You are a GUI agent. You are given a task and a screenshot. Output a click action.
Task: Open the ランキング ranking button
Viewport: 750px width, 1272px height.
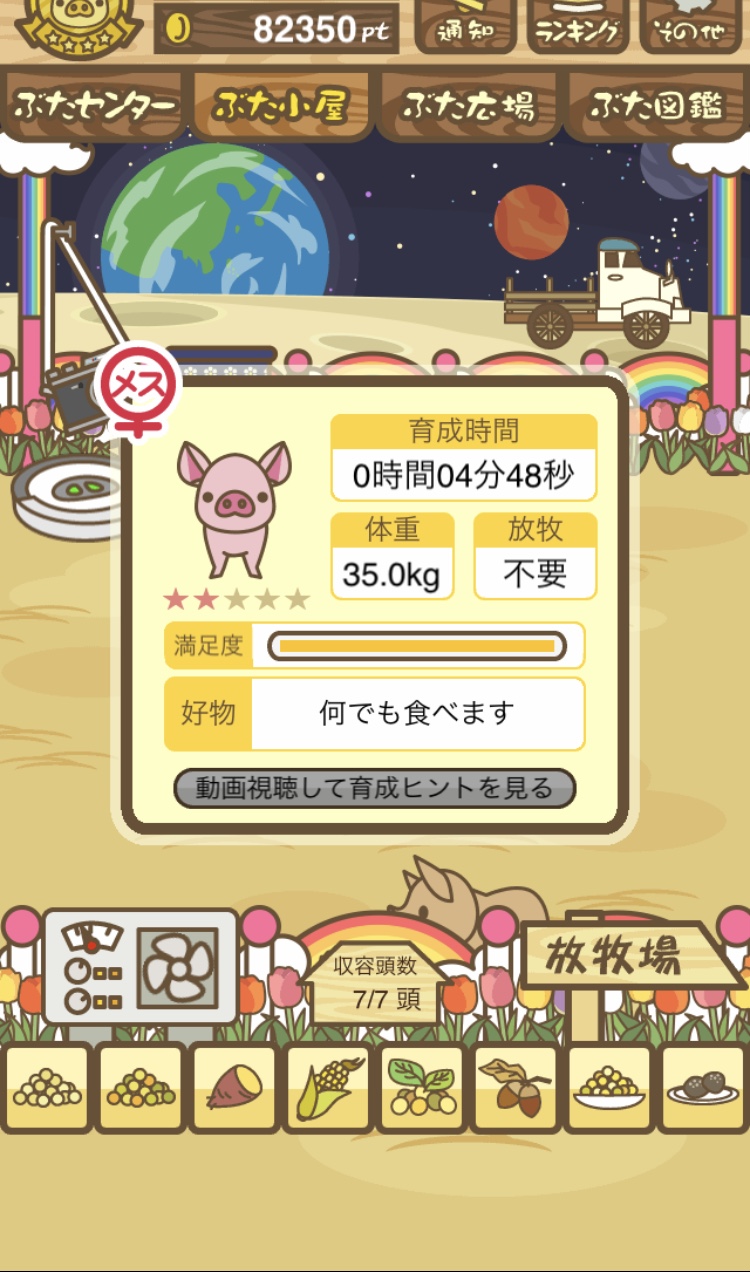(578, 26)
